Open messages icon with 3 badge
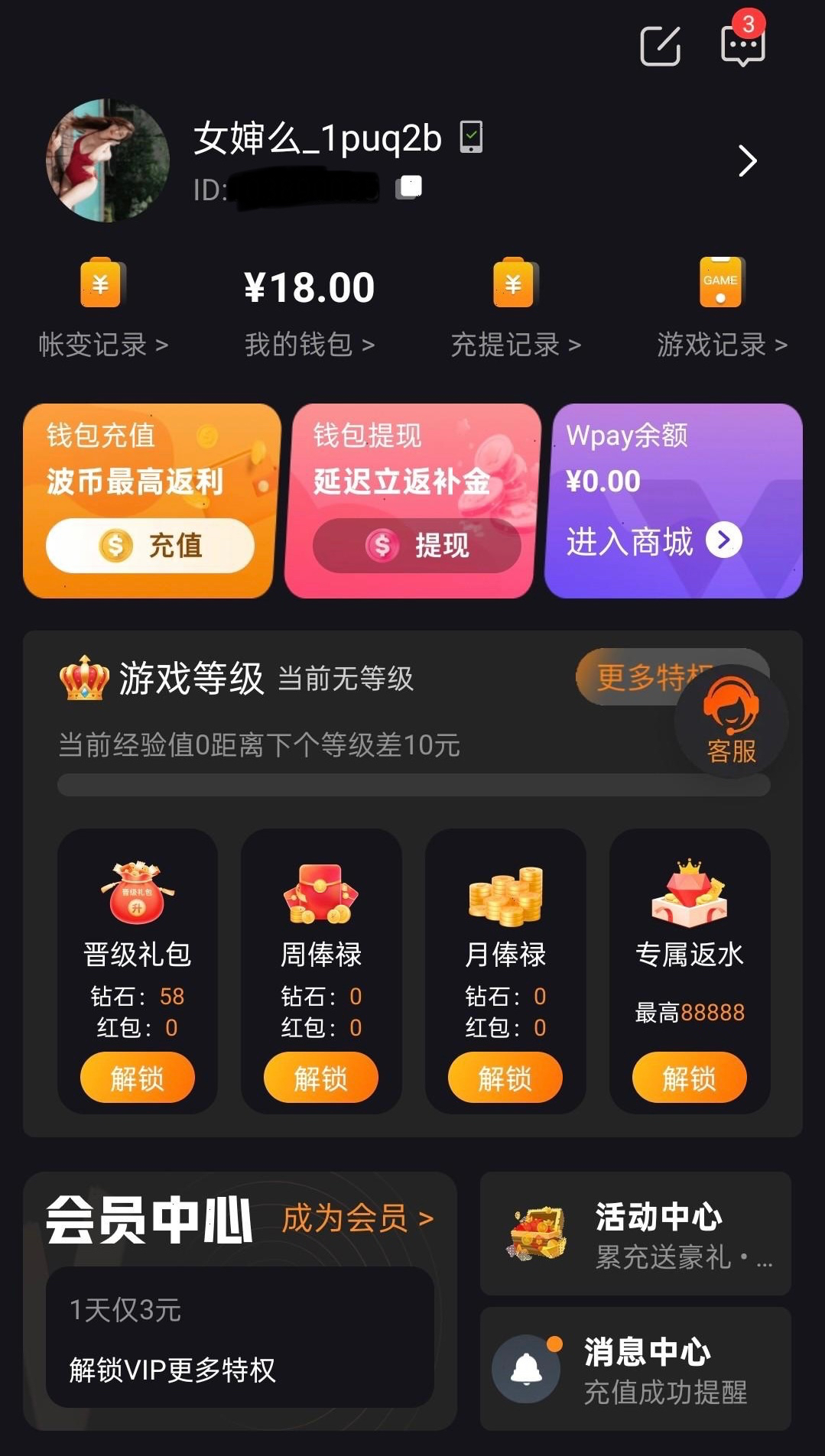Viewport: 825px width, 1456px height. tap(742, 46)
